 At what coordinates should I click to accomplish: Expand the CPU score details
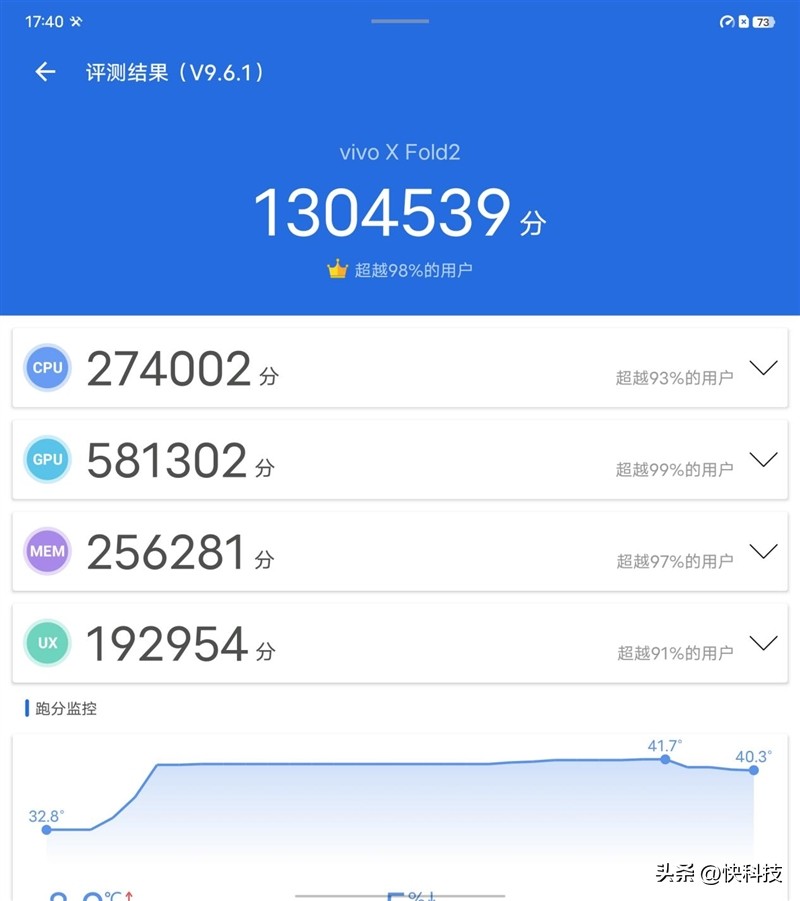(764, 369)
